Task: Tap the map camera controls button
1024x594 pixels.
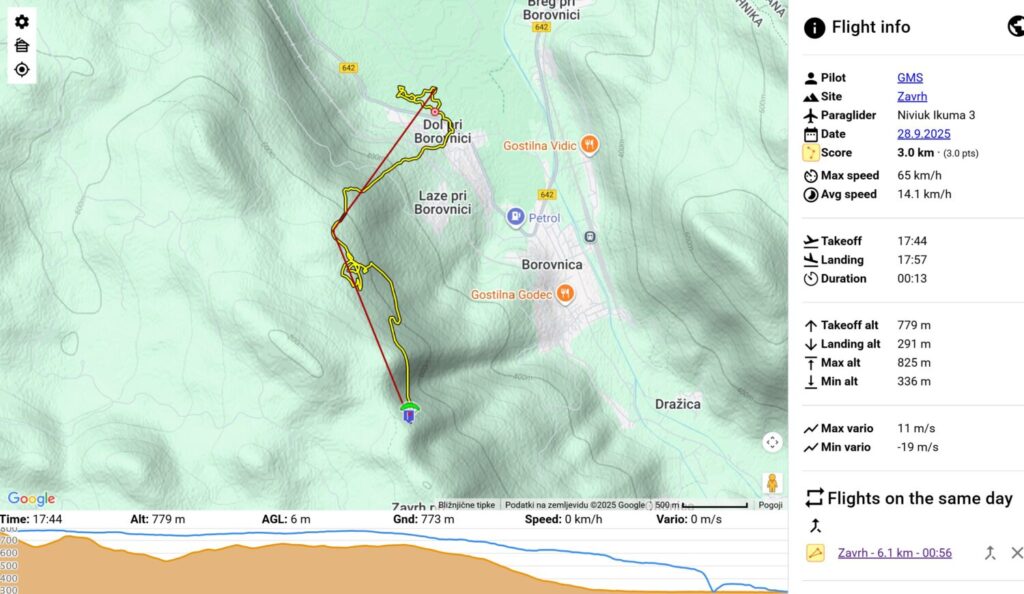Action: (x=772, y=442)
